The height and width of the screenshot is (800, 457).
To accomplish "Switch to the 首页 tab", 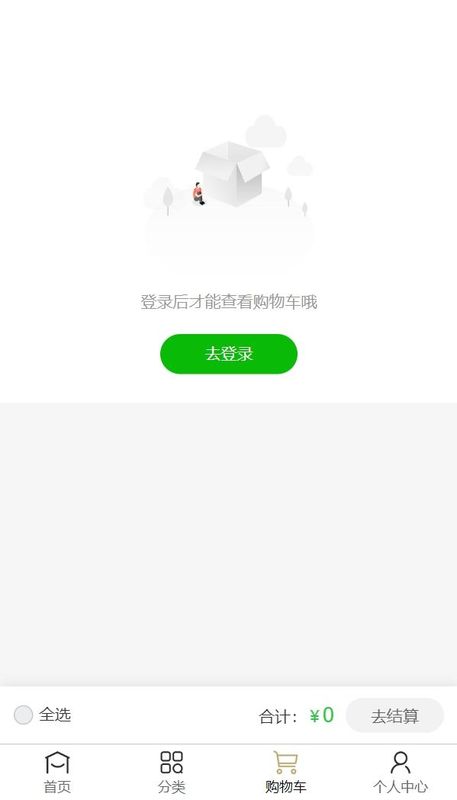I will [57, 772].
